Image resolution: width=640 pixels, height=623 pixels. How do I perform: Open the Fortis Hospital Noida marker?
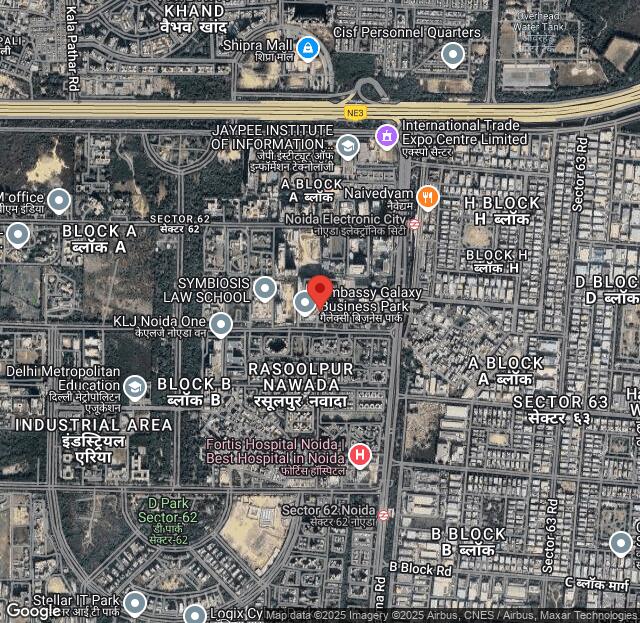359,456
